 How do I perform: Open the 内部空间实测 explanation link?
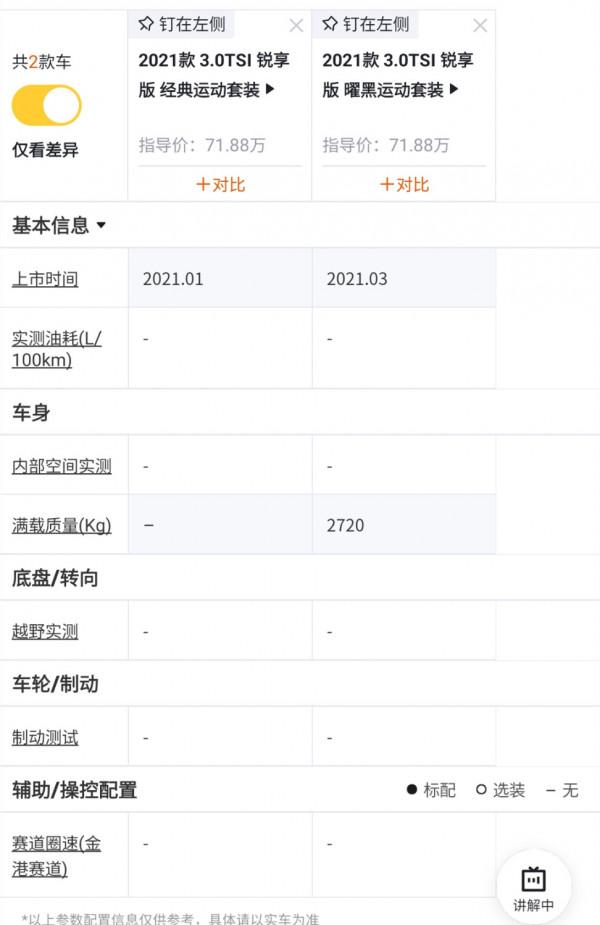(x=61, y=466)
